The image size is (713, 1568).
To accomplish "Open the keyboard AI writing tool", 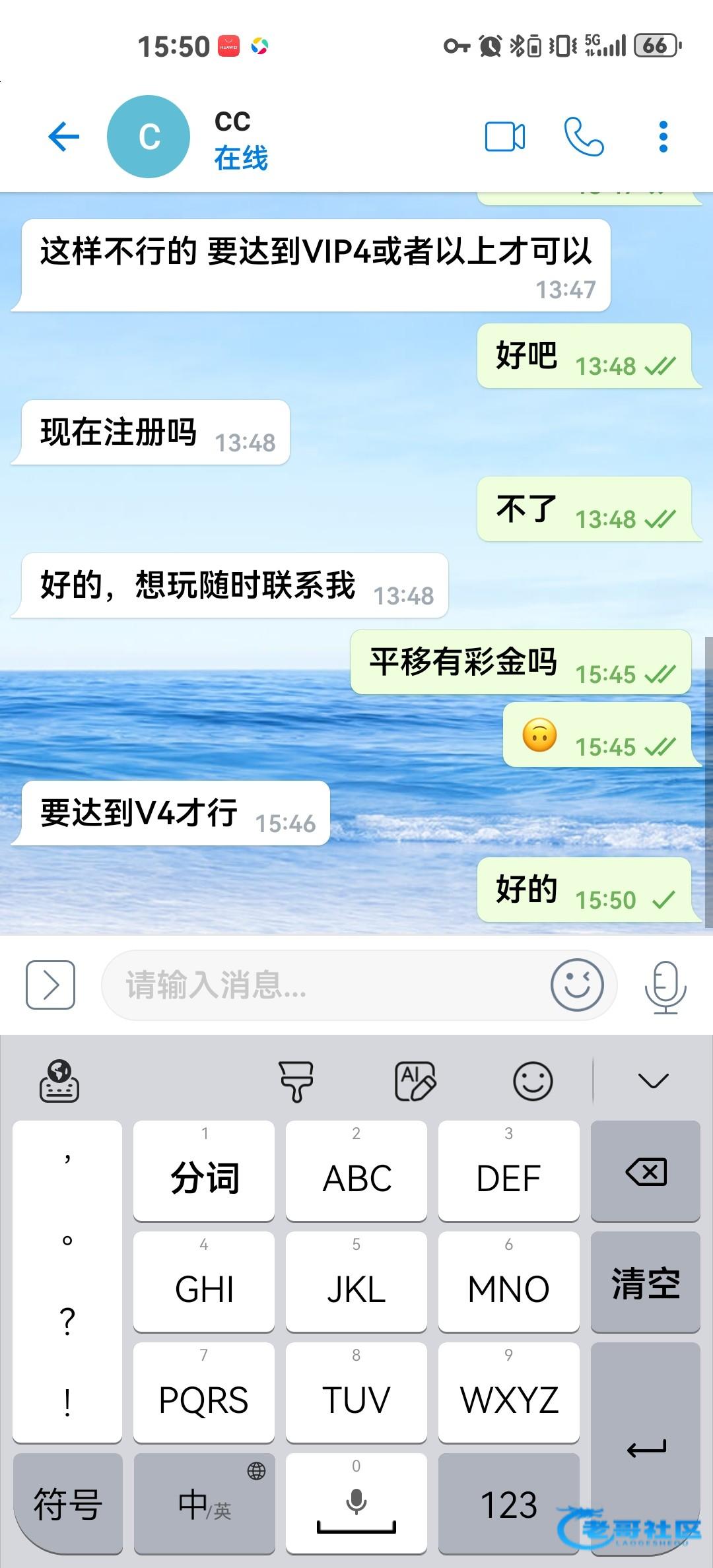I will click(x=415, y=1081).
